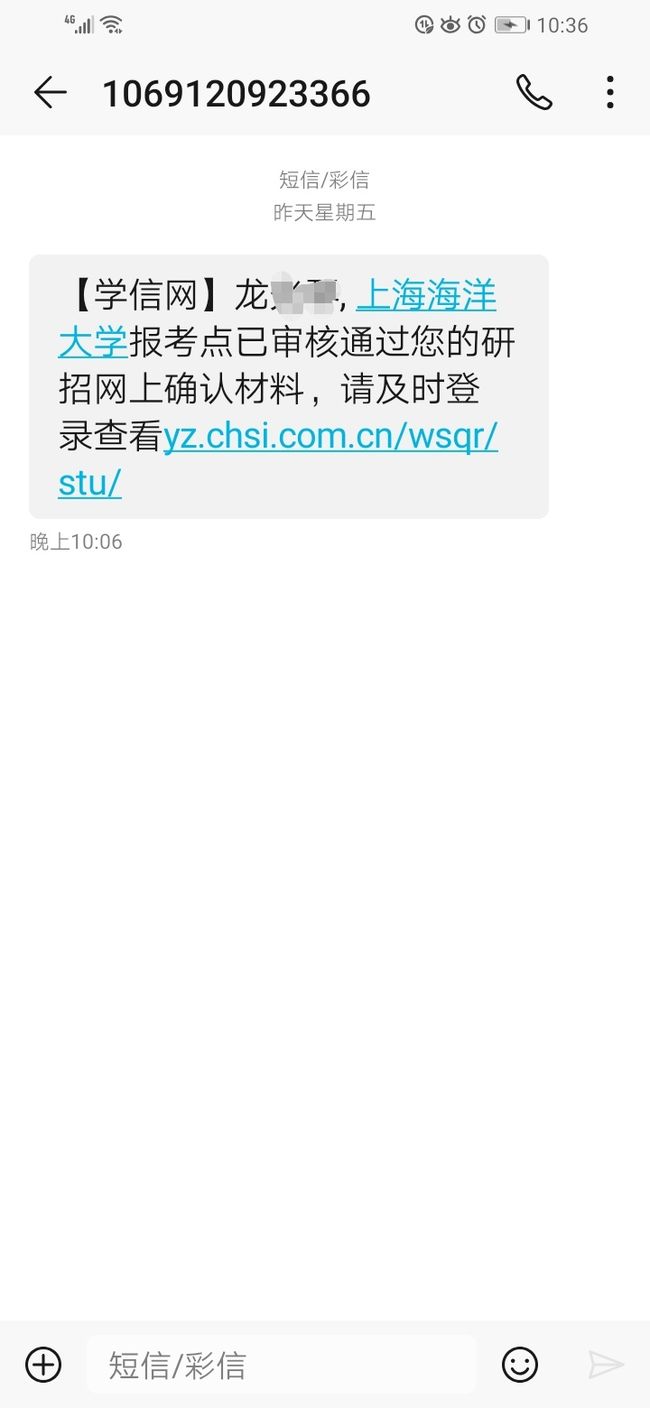Open the three-dot overflow menu

click(x=610, y=93)
